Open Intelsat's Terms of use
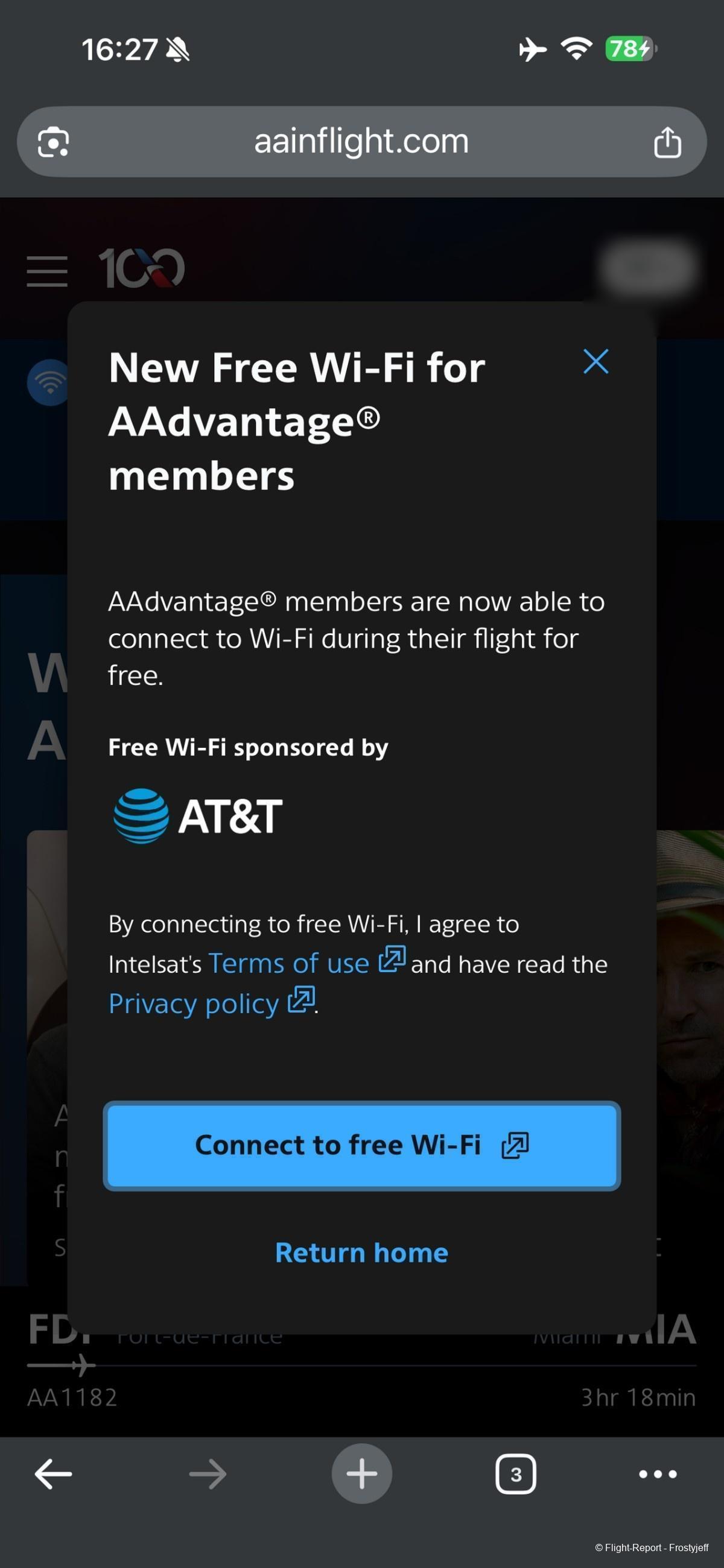This screenshot has width=724, height=1568. [x=289, y=964]
